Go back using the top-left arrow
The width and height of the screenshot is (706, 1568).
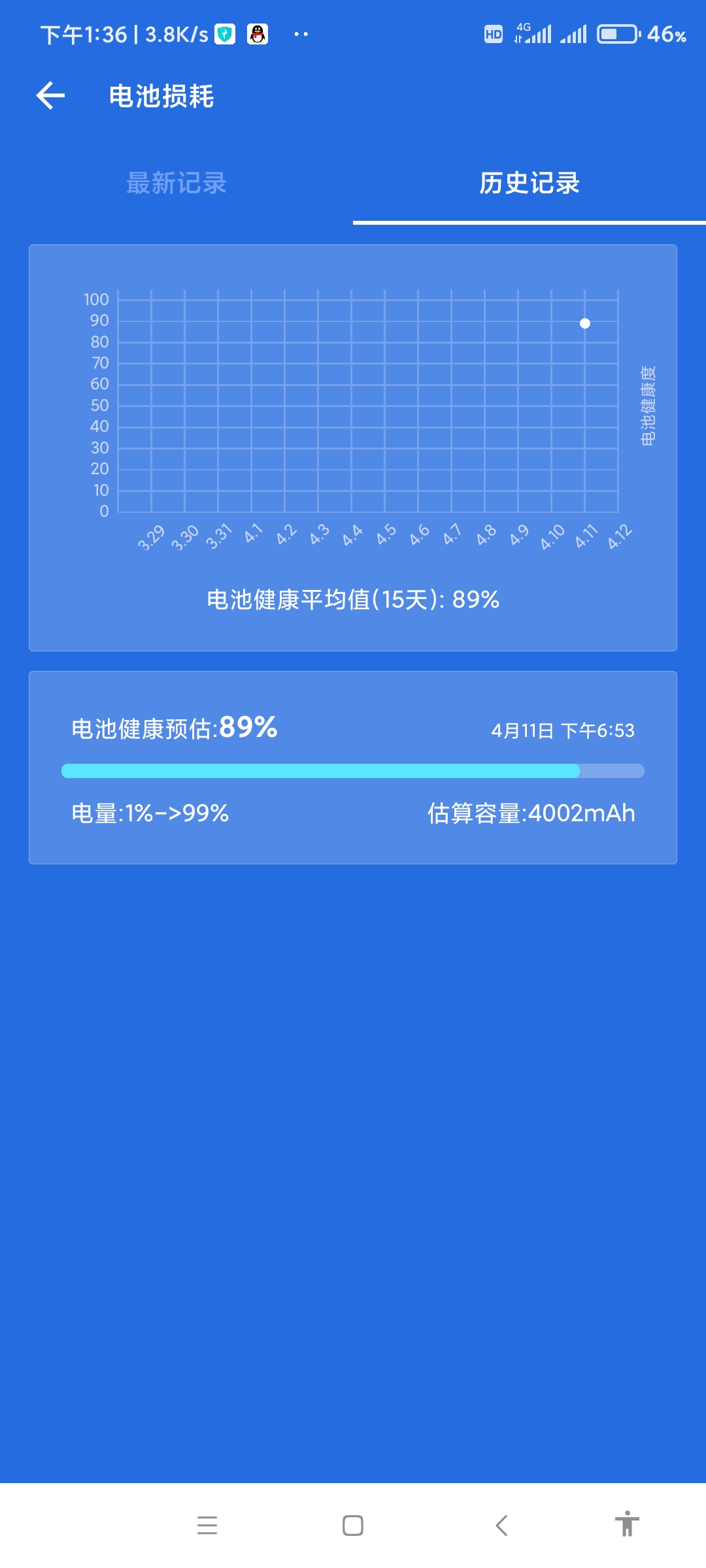coord(50,96)
